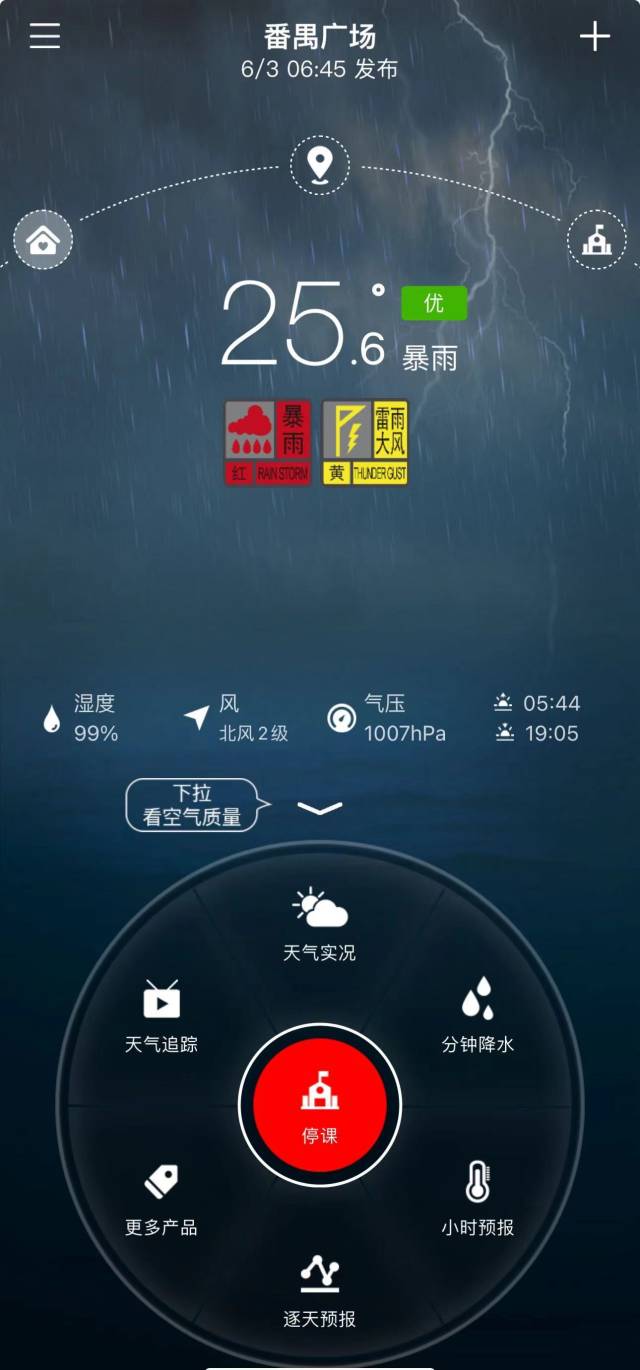Open the yellow thunder gust warning badge
The width and height of the screenshot is (640, 1370).
coord(366,443)
